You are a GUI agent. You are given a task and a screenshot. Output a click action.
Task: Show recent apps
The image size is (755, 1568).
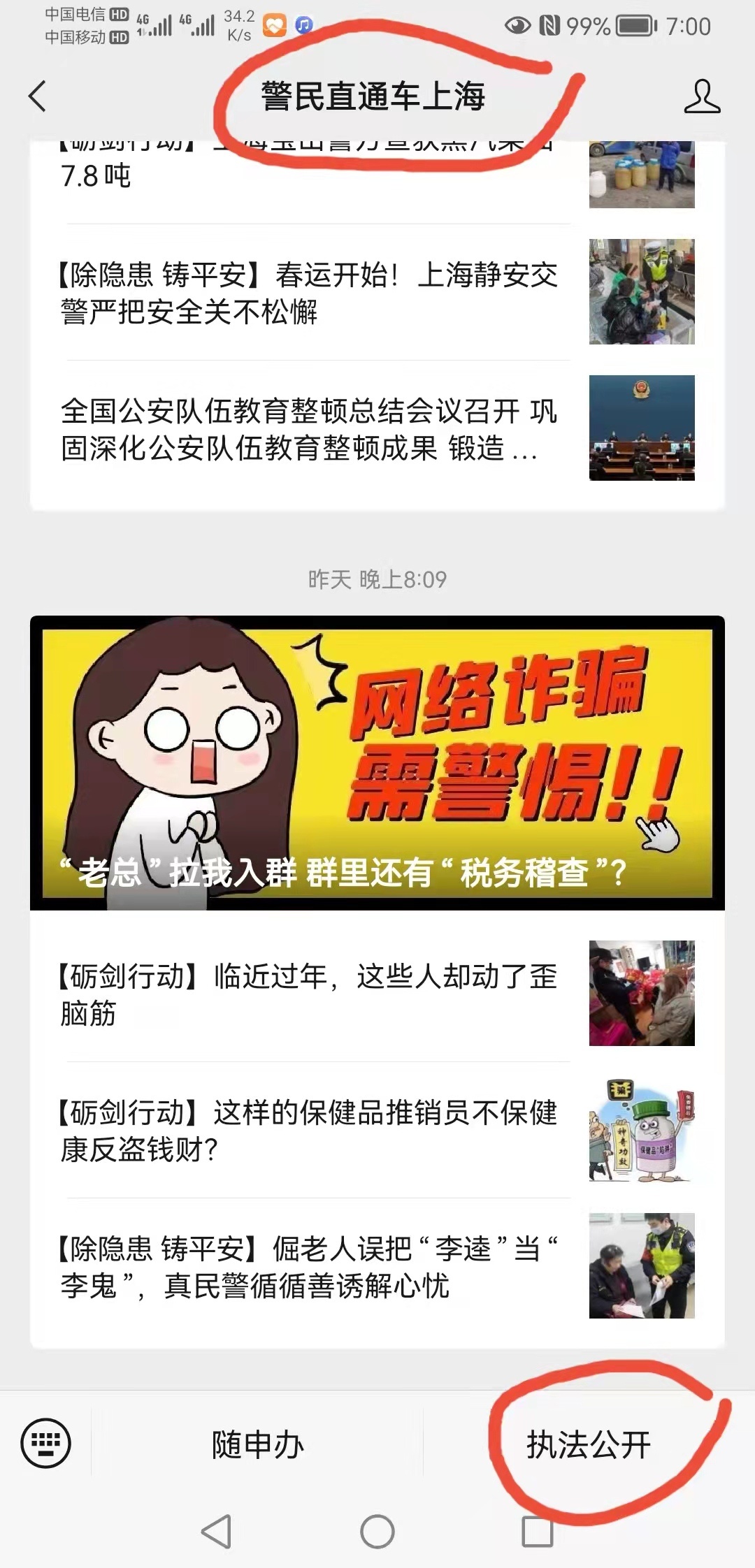point(537,1532)
